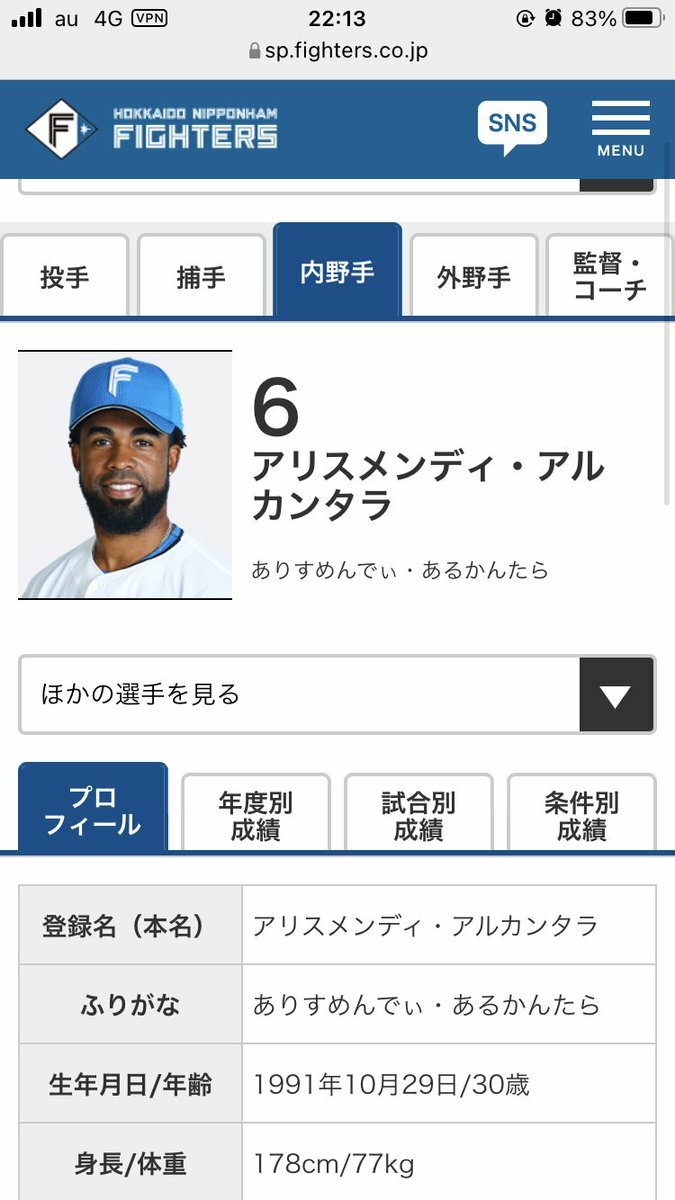Expand the ほかの選手を見る dropdown

[x=337, y=695]
